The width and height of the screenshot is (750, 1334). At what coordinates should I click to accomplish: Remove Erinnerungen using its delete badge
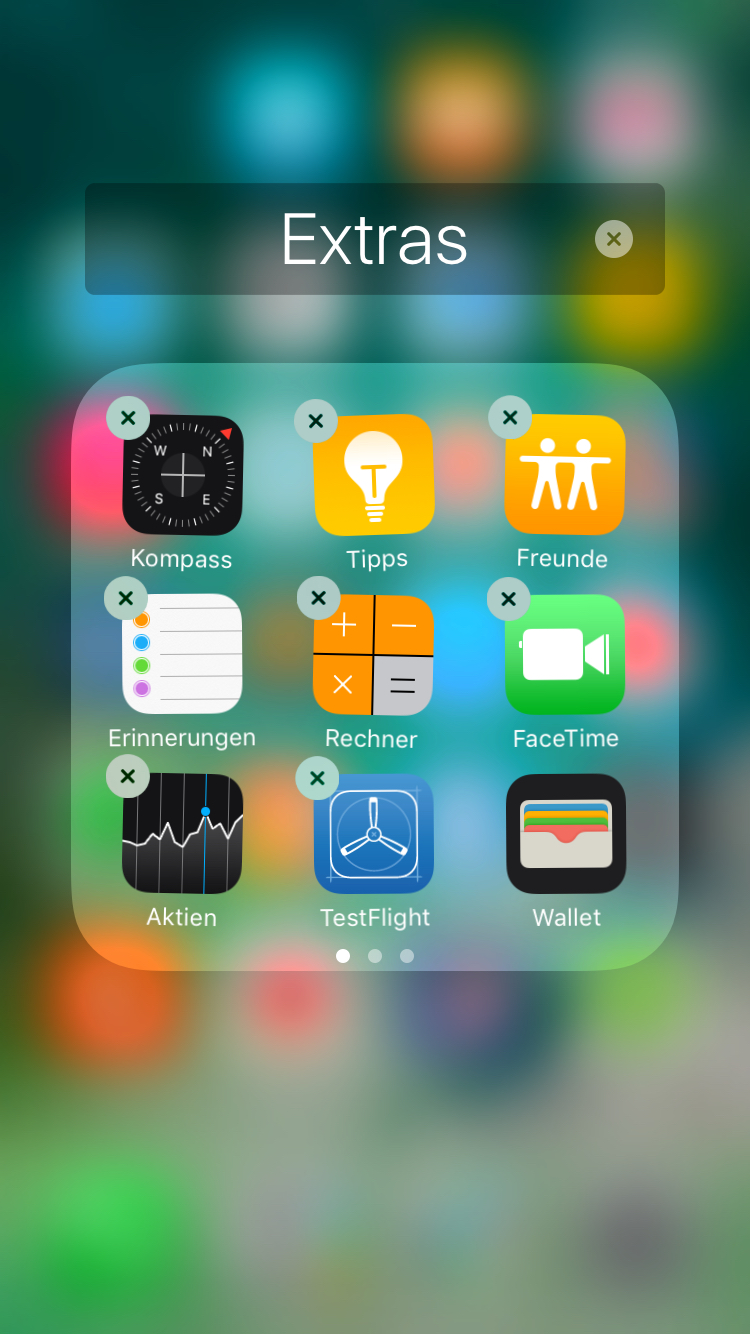[126, 599]
